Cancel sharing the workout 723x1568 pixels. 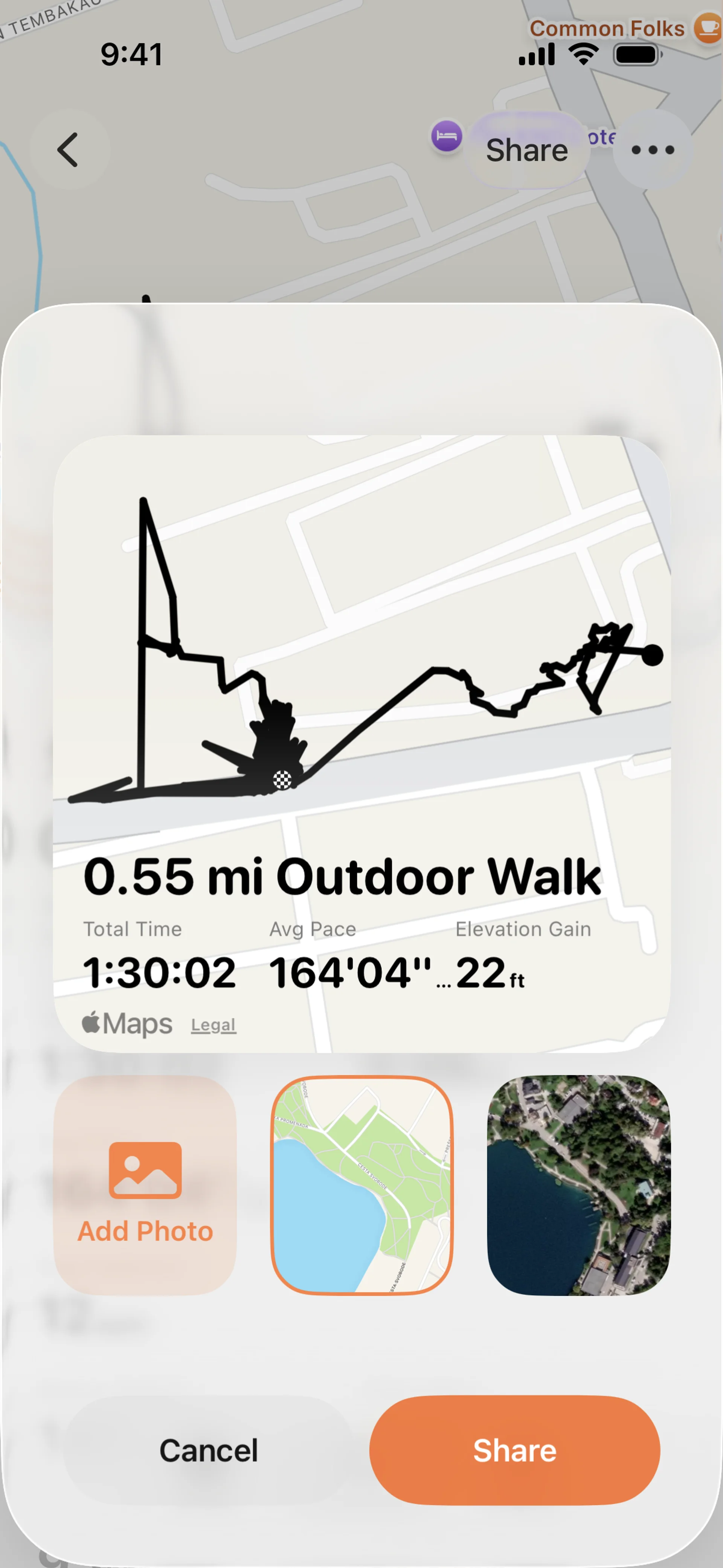click(x=209, y=1450)
